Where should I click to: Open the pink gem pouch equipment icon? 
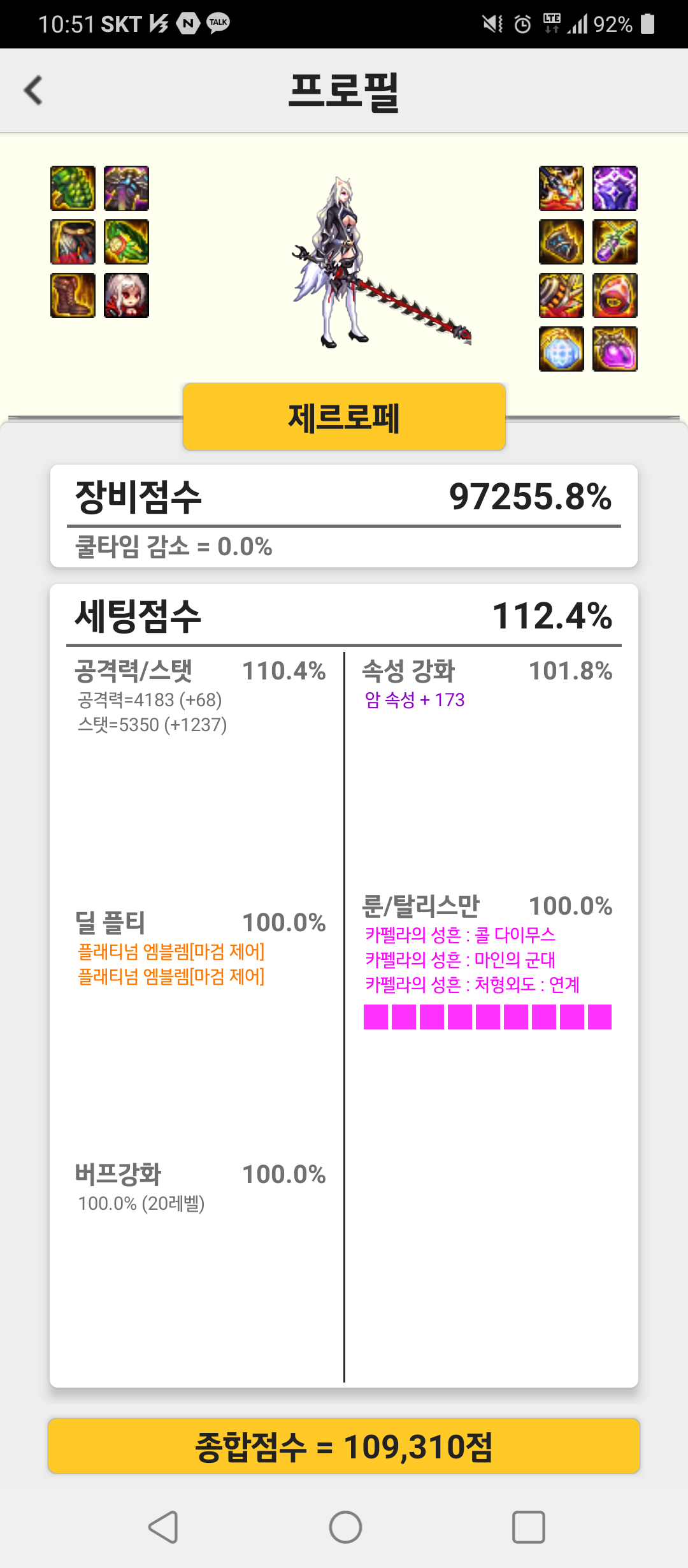(x=615, y=349)
